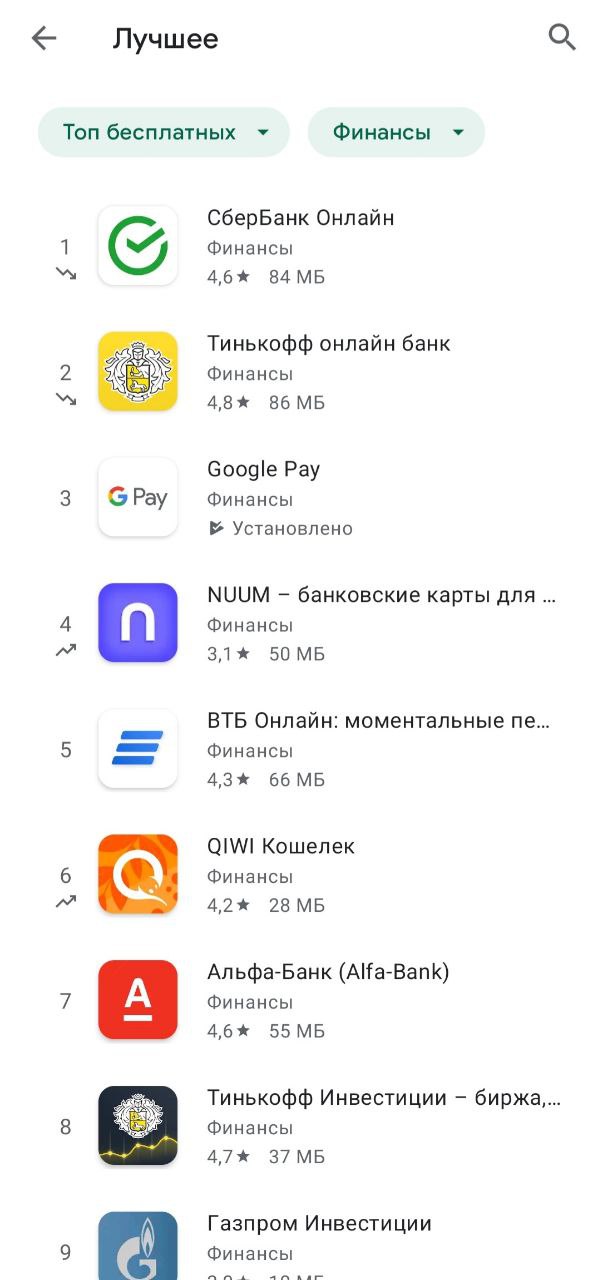
Task: Open the search magnifier icon
Action: [x=563, y=38]
